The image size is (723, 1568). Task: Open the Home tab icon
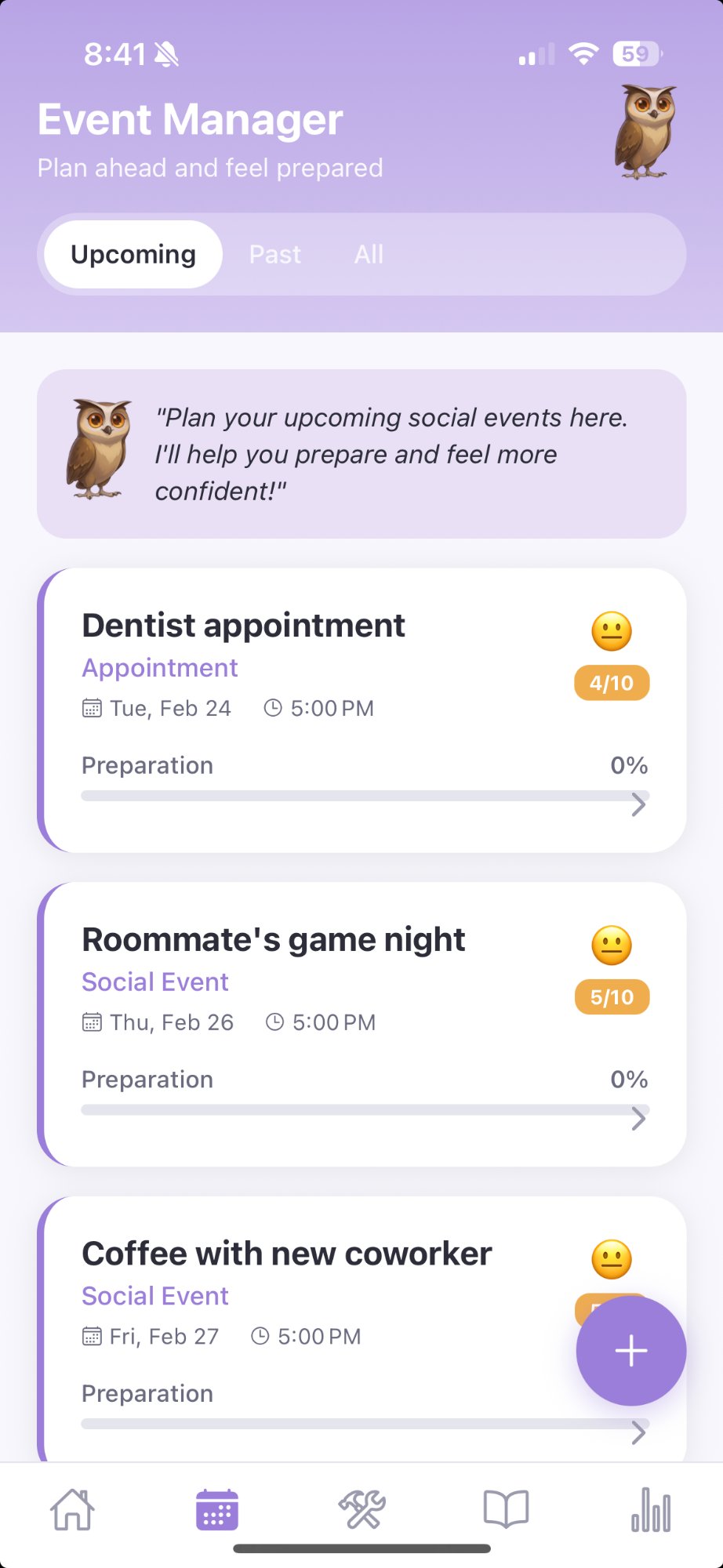[x=73, y=1508]
